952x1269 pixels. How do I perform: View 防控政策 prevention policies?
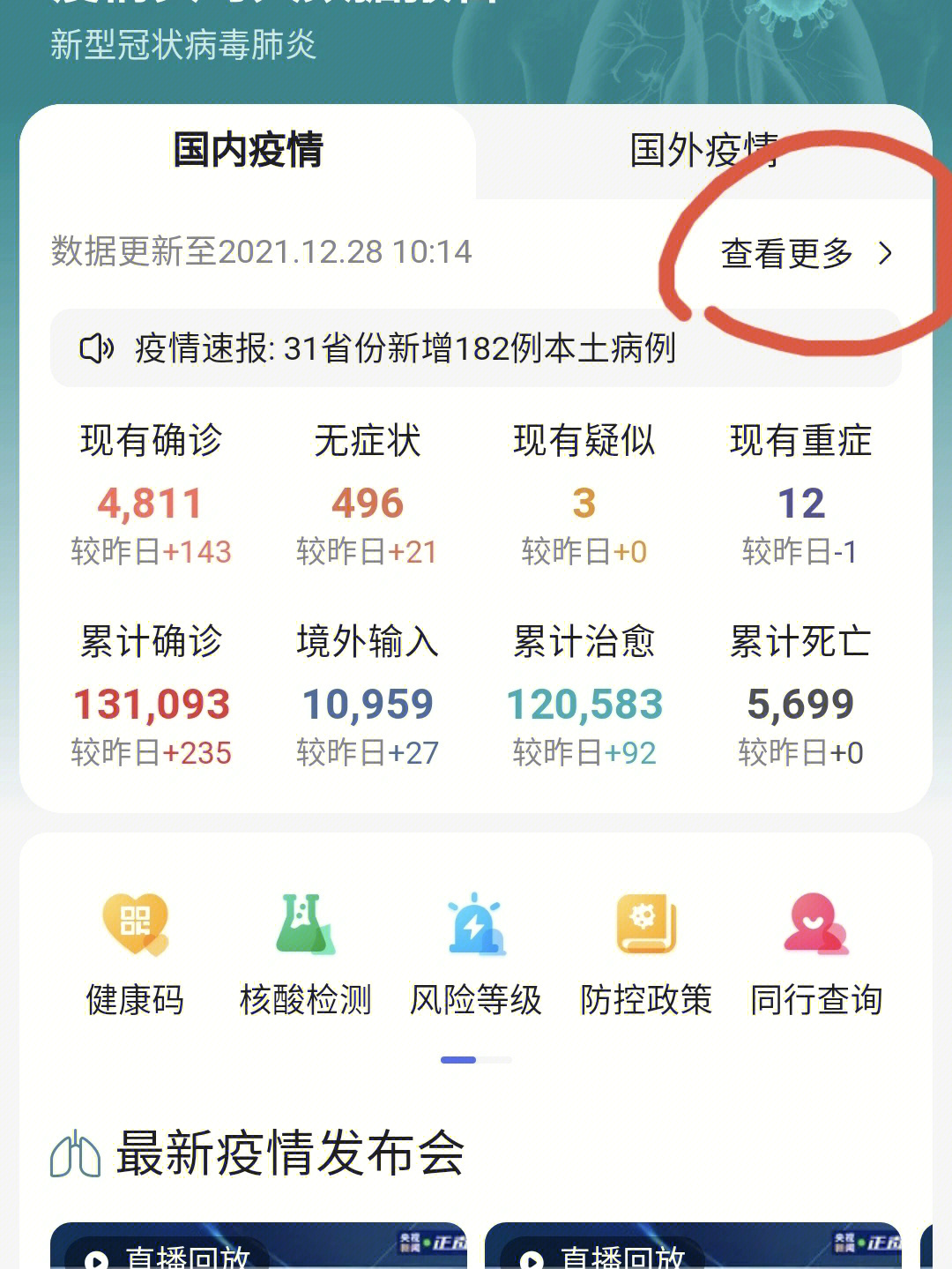(645, 953)
